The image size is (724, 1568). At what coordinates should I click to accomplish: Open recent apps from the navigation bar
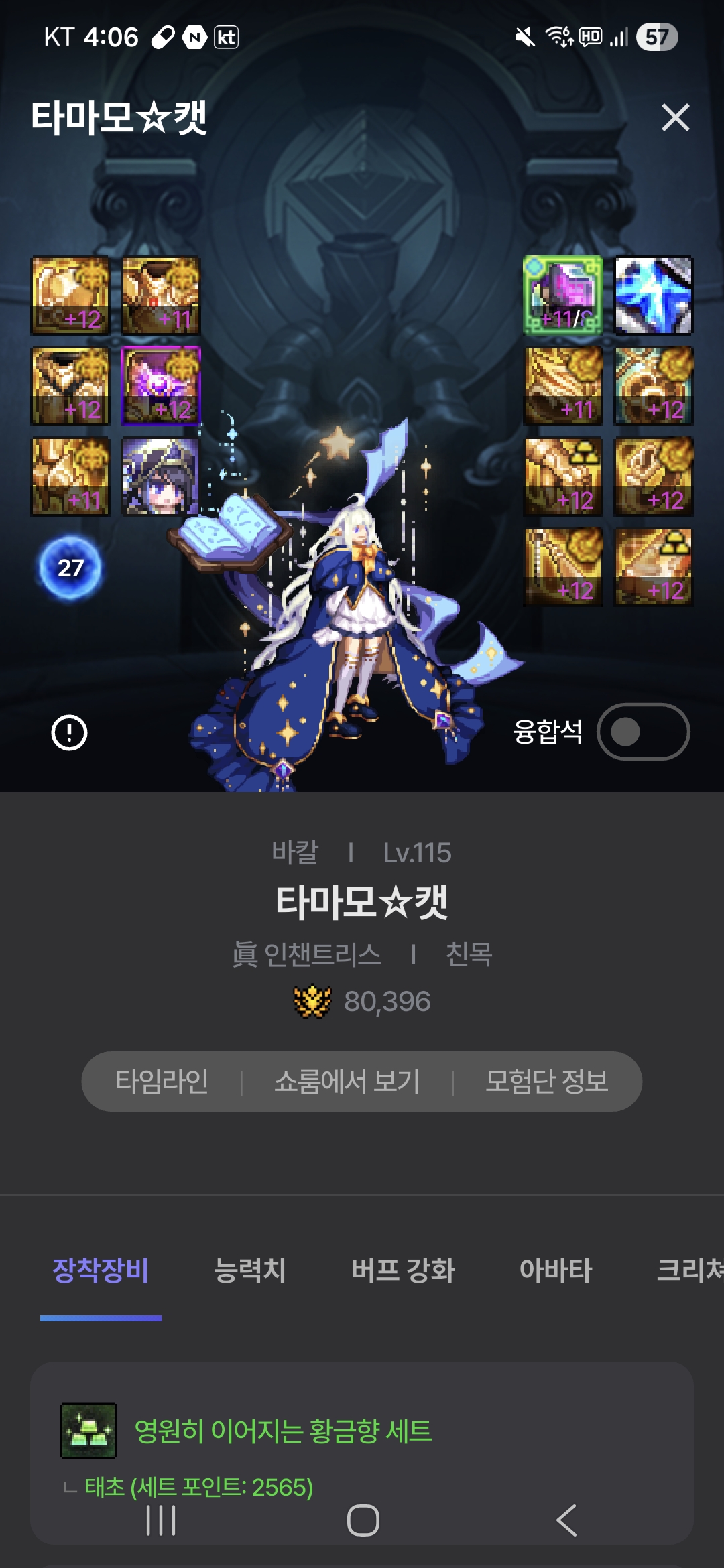click(161, 1520)
